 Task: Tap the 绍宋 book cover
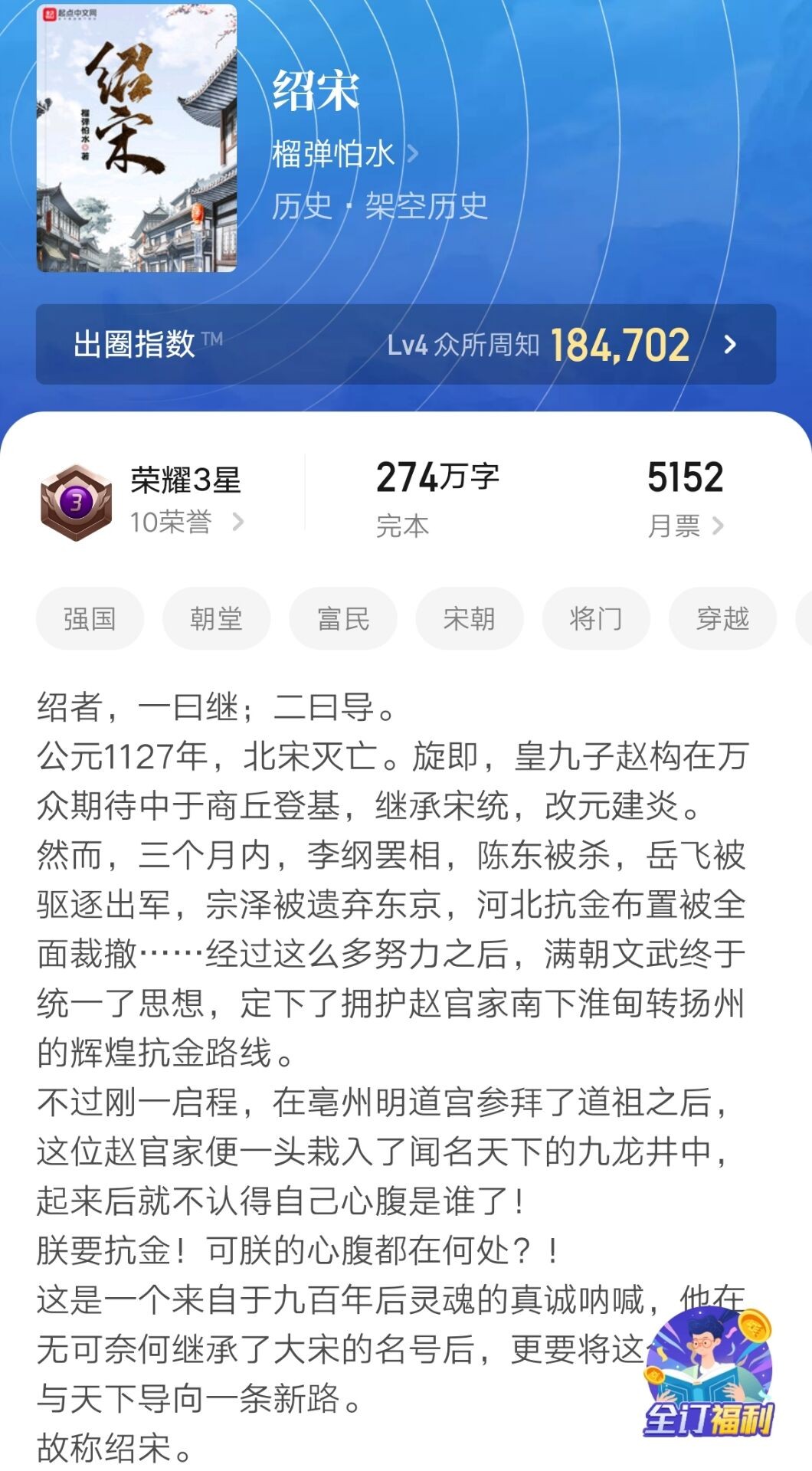[136, 138]
